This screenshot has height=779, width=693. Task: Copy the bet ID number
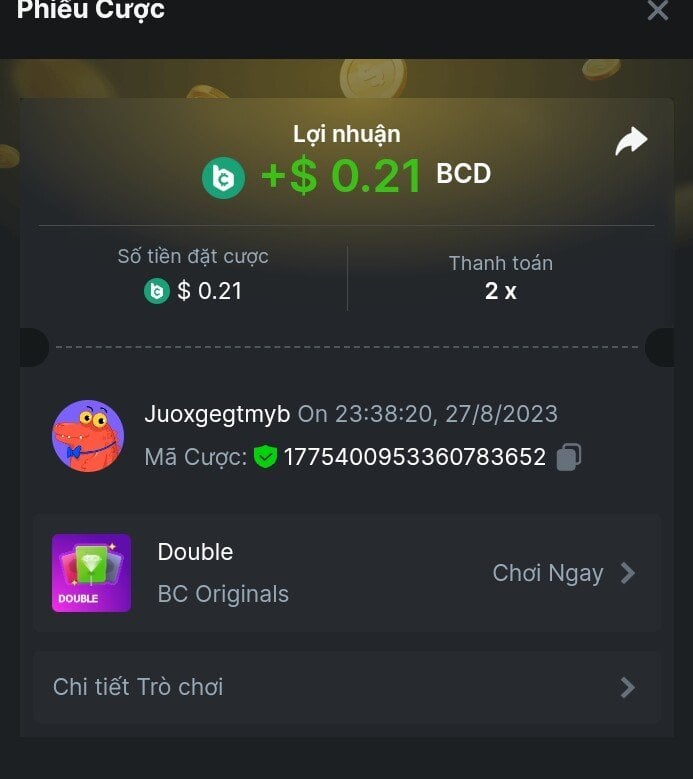click(x=569, y=457)
